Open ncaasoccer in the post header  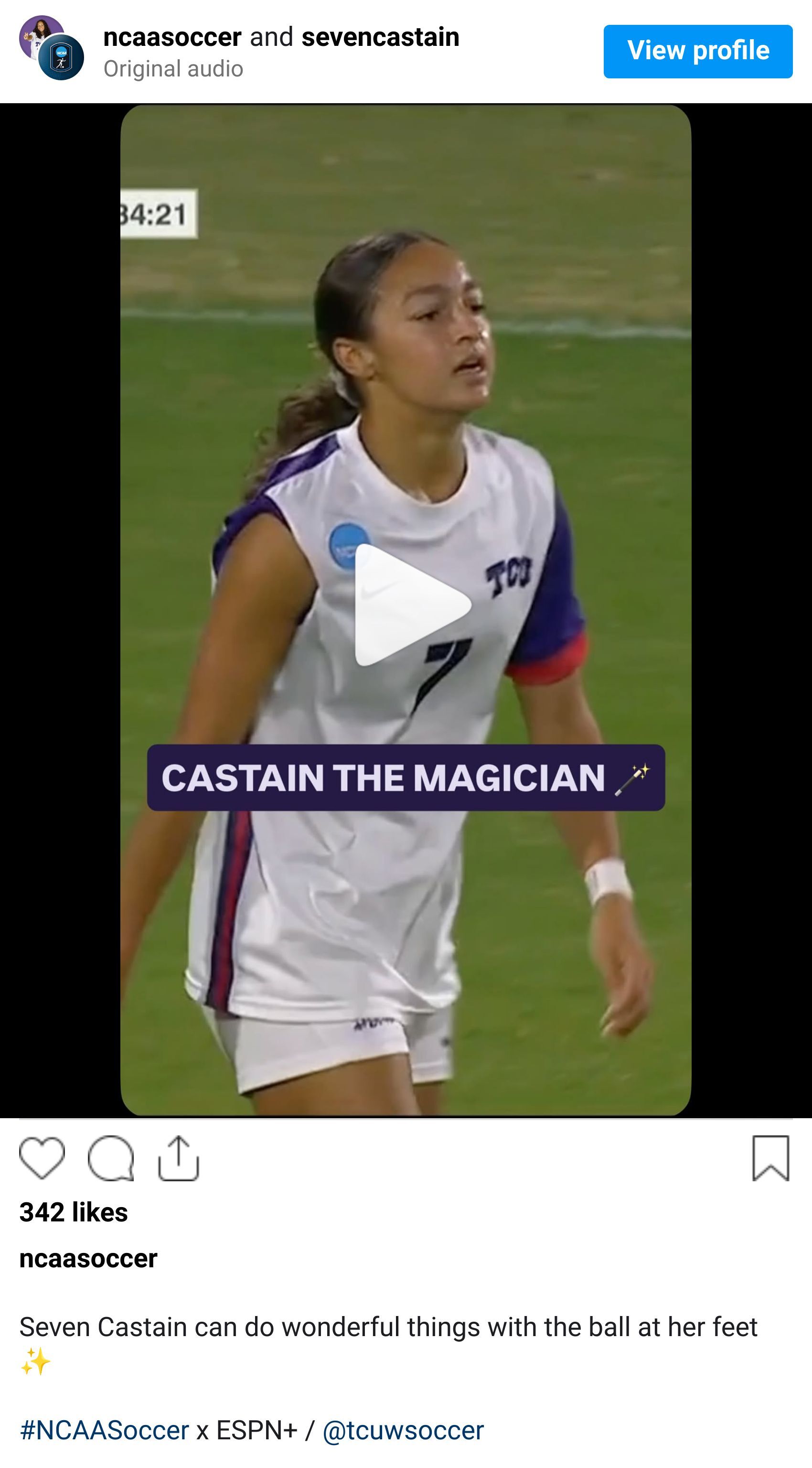172,38
